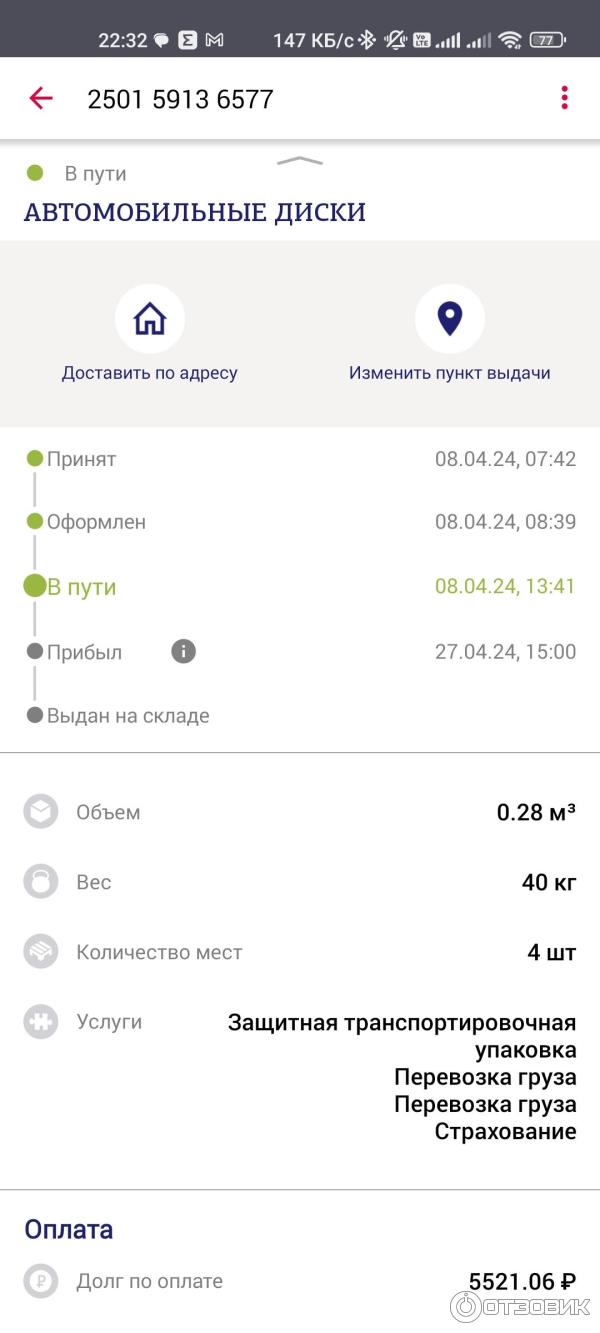
Task: Collapse the panel with the top chevron
Action: (300, 160)
